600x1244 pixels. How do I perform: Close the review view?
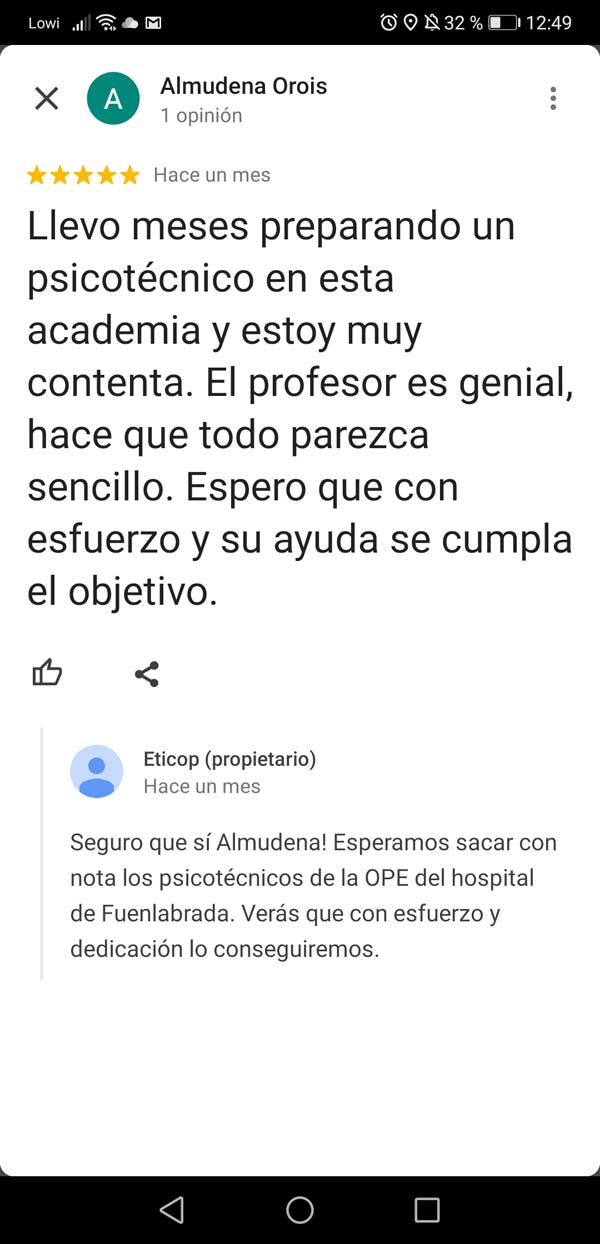pos(47,98)
